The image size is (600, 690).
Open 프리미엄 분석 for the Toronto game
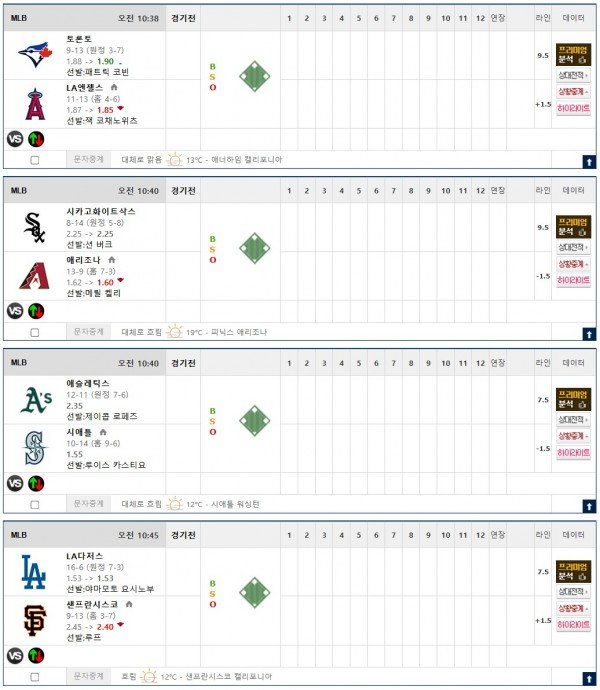[573, 53]
